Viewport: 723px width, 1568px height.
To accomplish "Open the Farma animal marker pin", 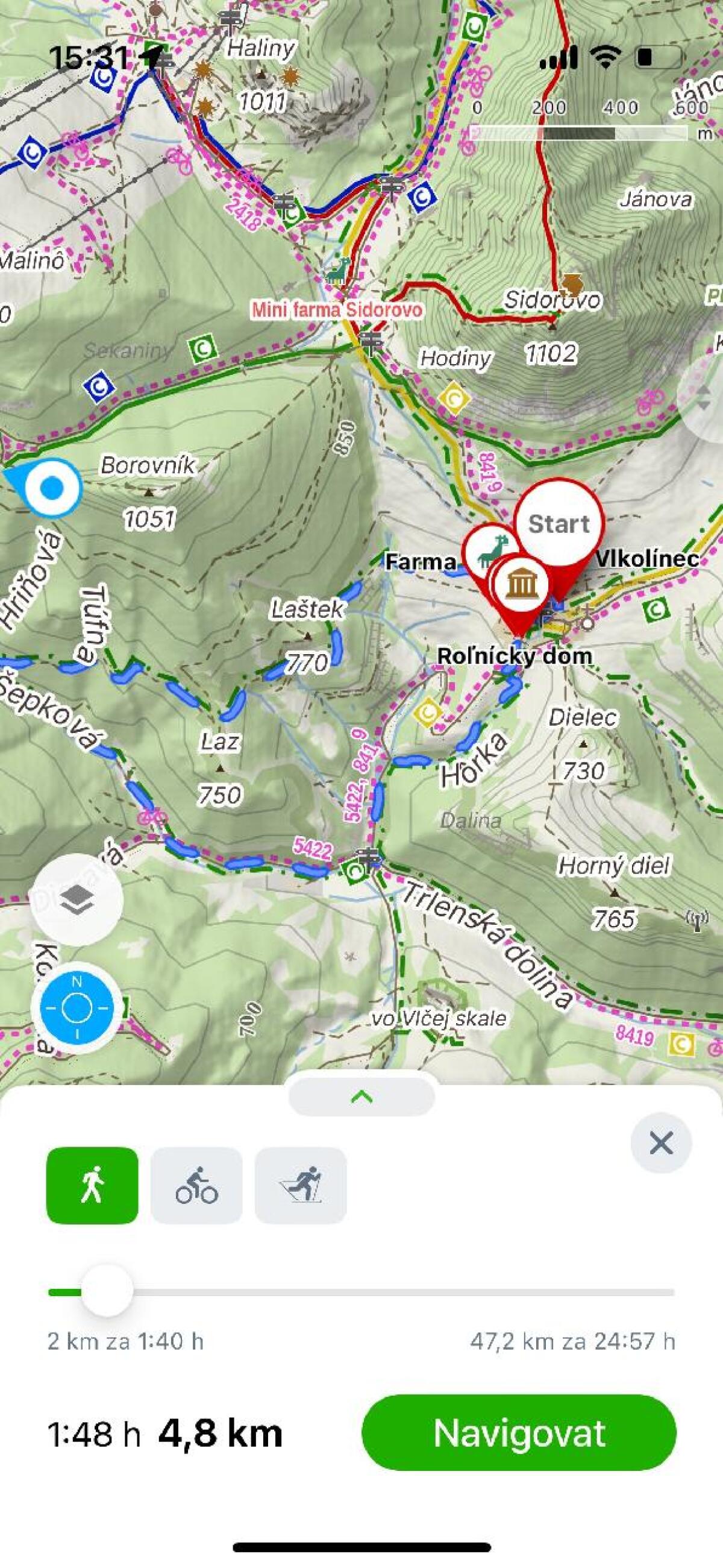I will [x=490, y=549].
